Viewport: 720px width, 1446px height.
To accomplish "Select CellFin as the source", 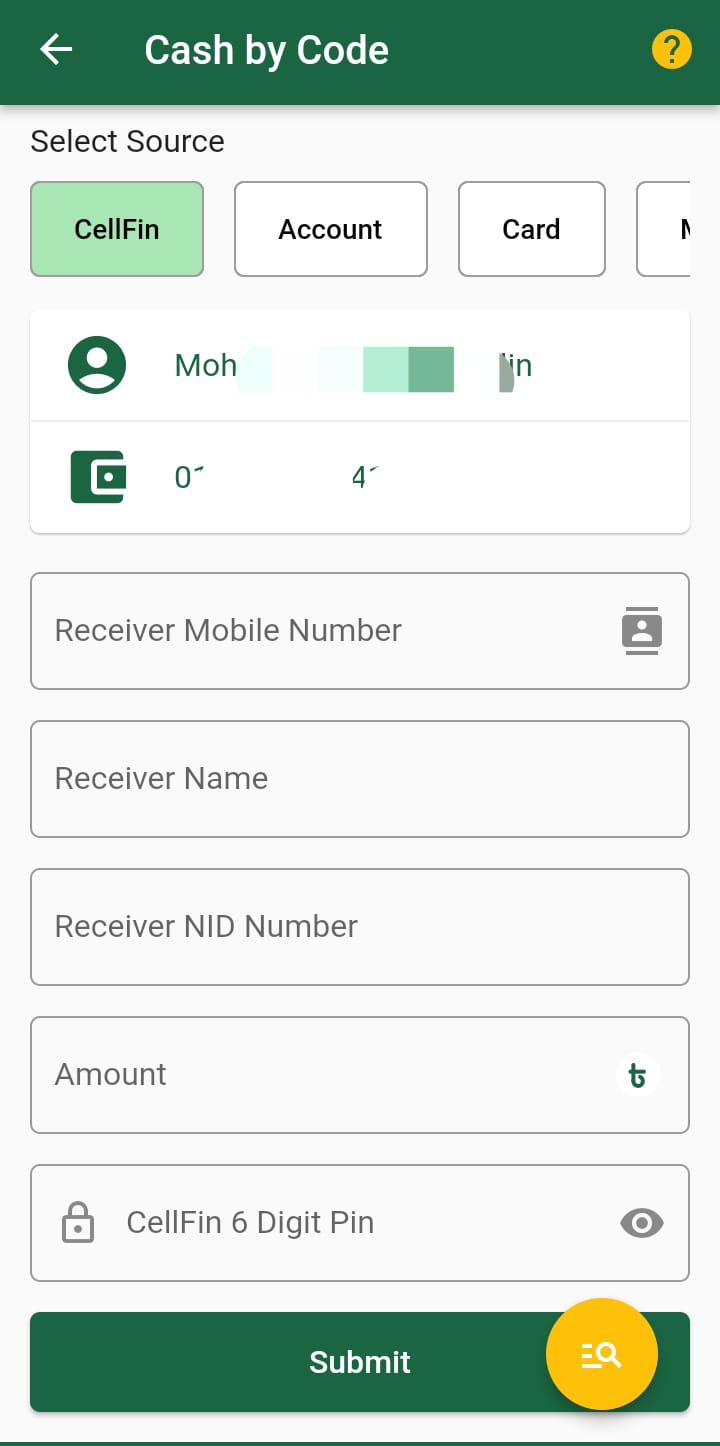I will click(117, 229).
